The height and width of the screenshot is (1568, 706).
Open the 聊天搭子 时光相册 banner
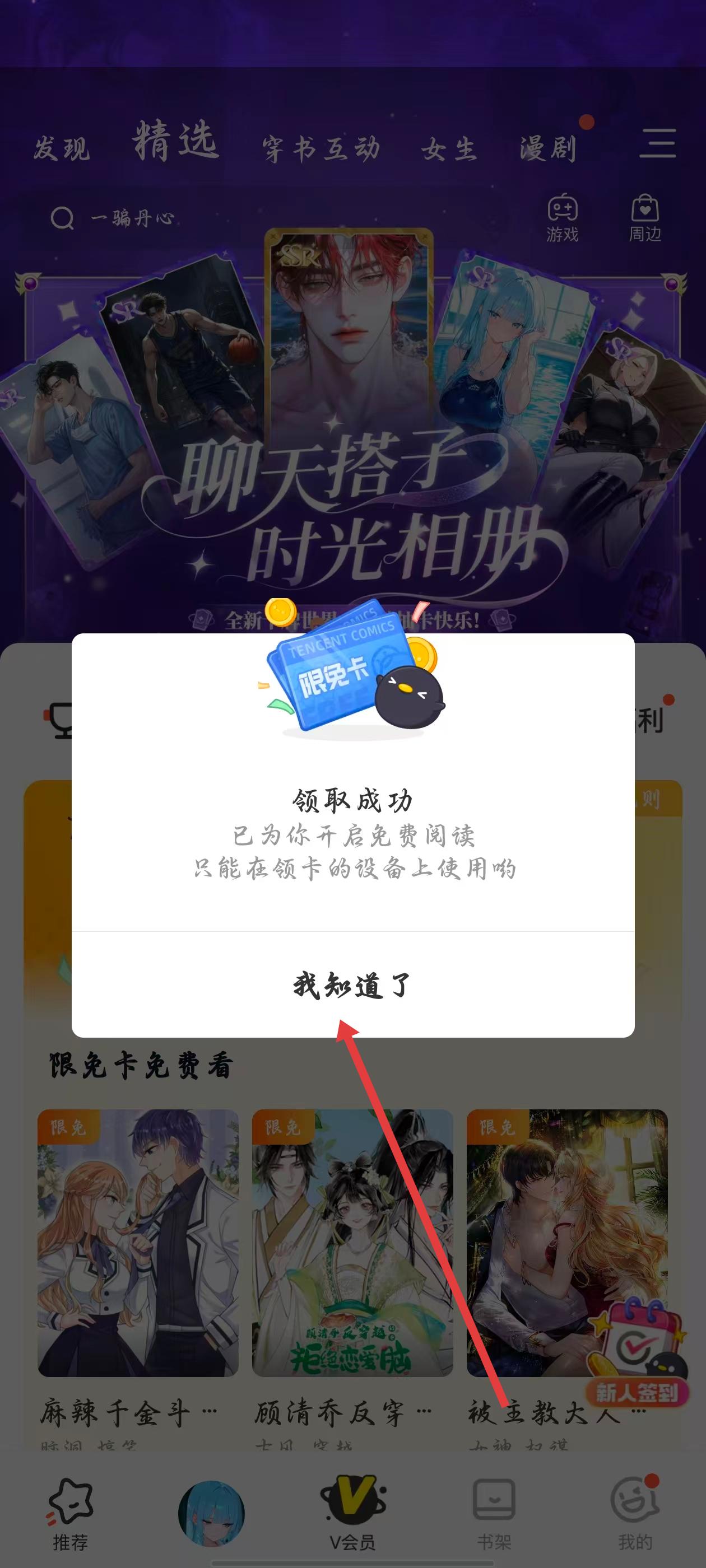coord(352,438)
